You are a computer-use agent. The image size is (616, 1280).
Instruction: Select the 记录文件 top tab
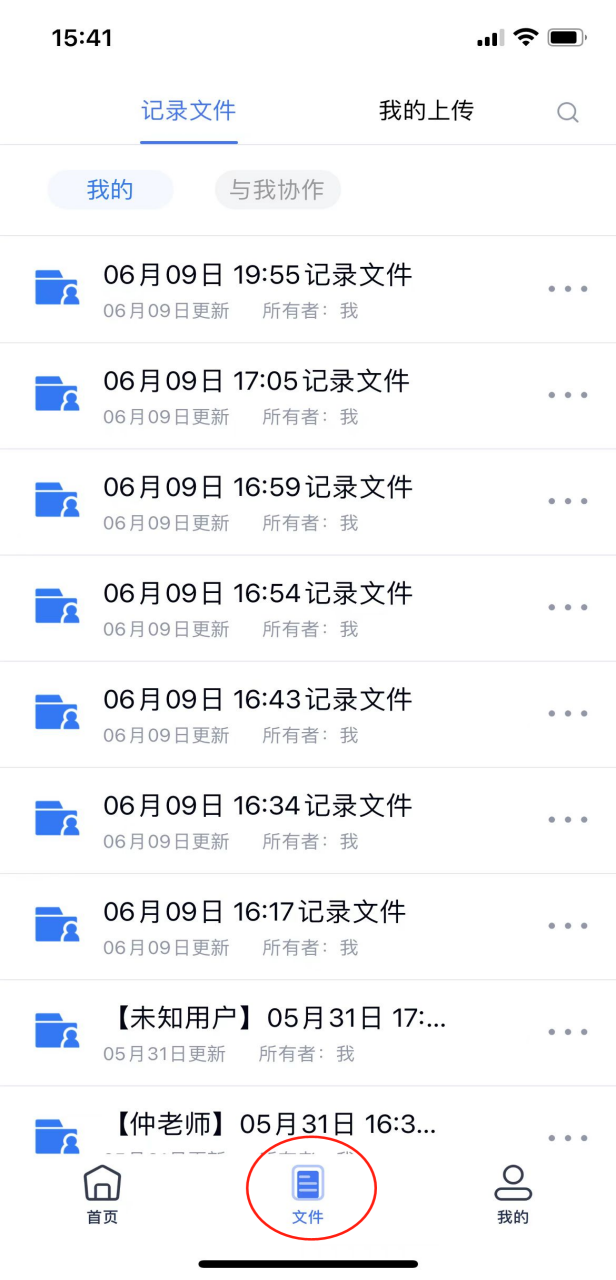[189, 110]
